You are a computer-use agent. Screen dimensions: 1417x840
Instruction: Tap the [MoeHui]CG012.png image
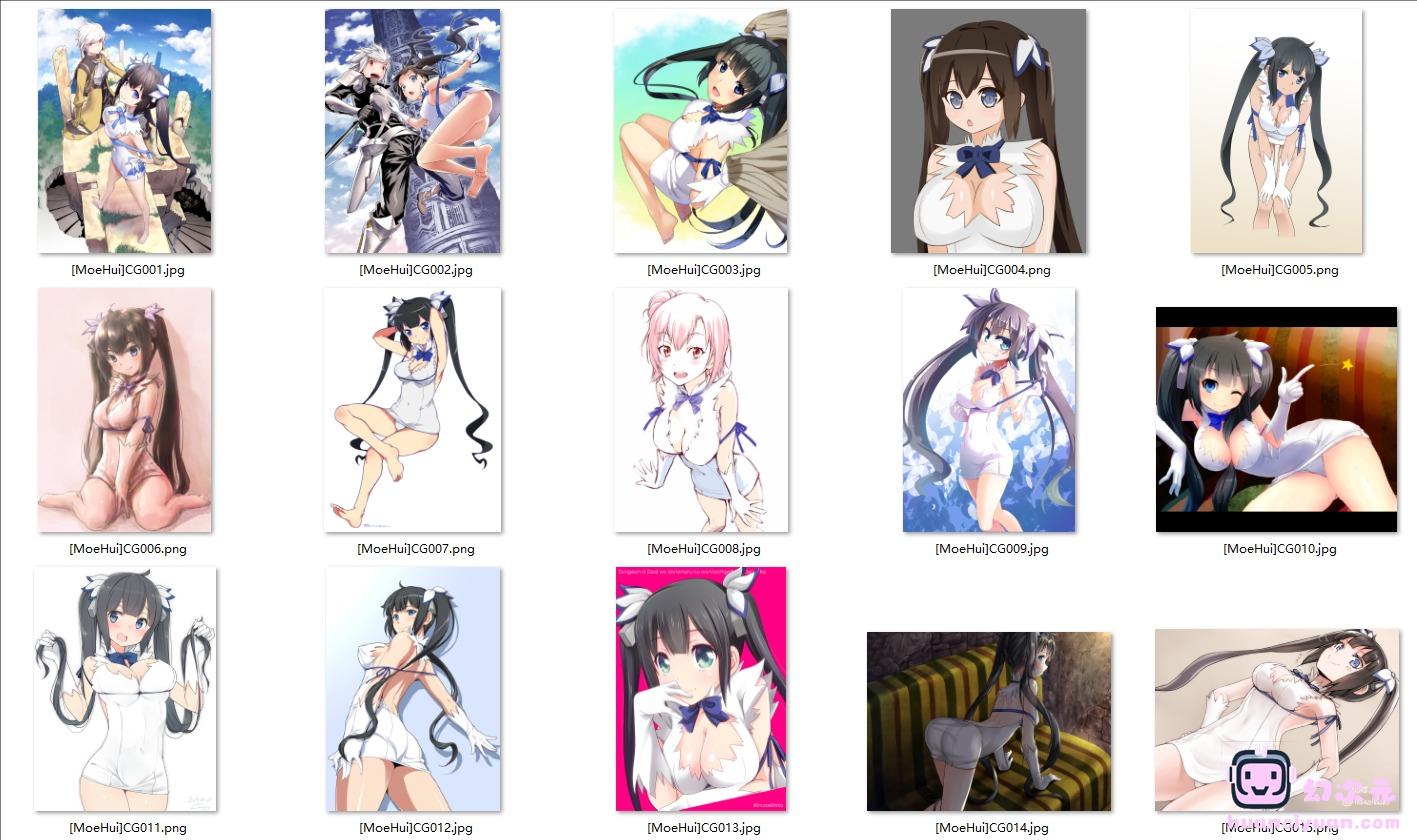[x=413, y=689]
